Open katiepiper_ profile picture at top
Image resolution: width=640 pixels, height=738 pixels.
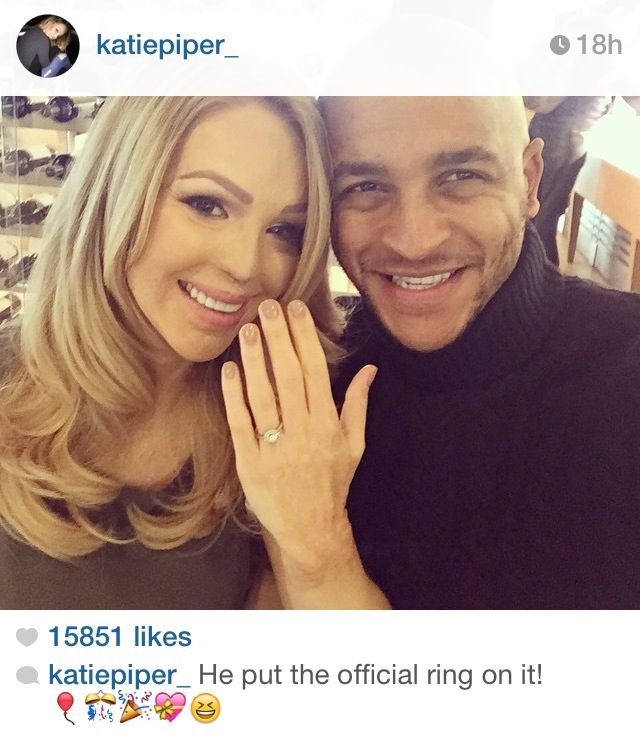(x=48, y=45)
